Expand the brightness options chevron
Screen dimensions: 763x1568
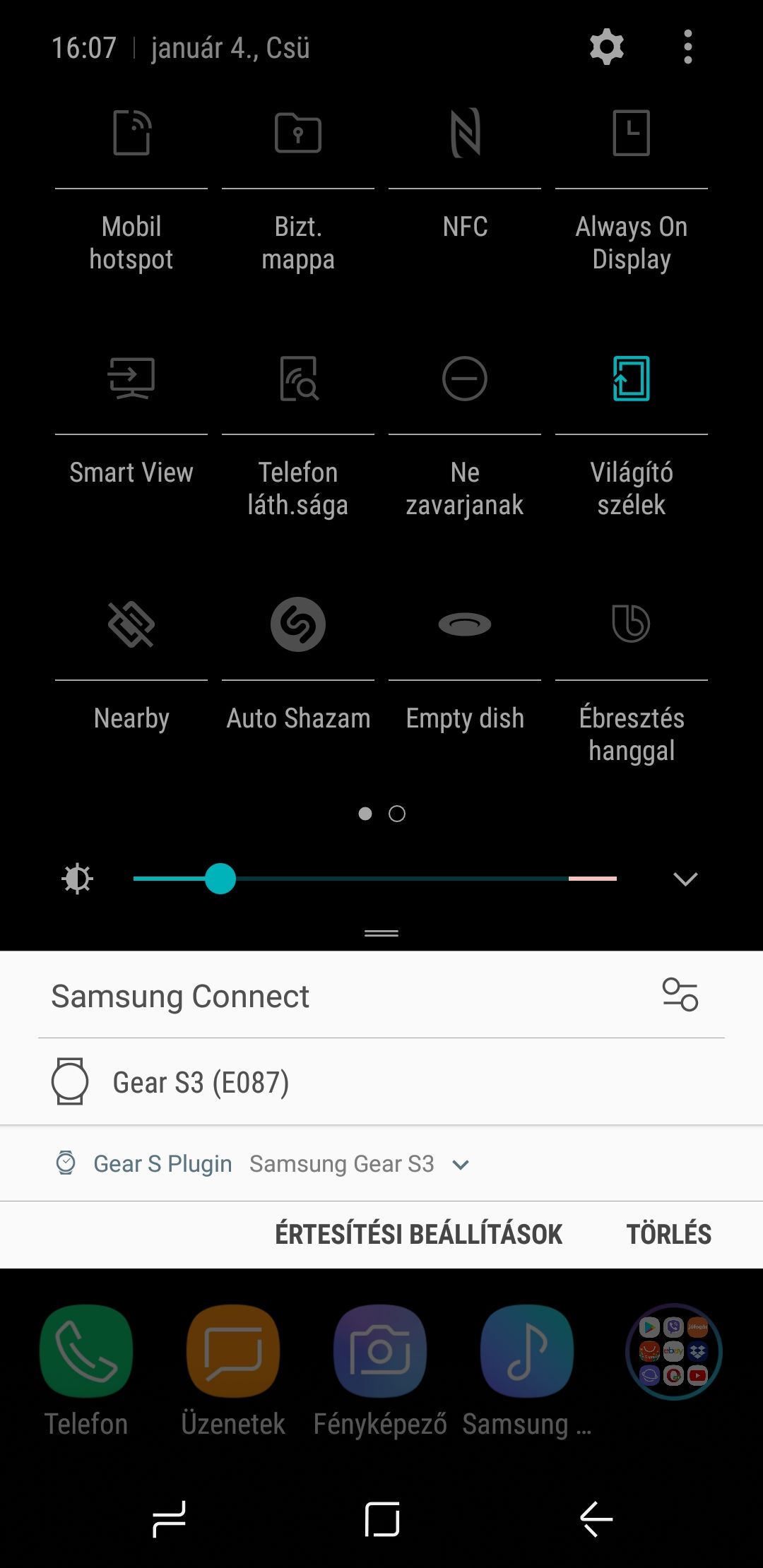(685, 879)
